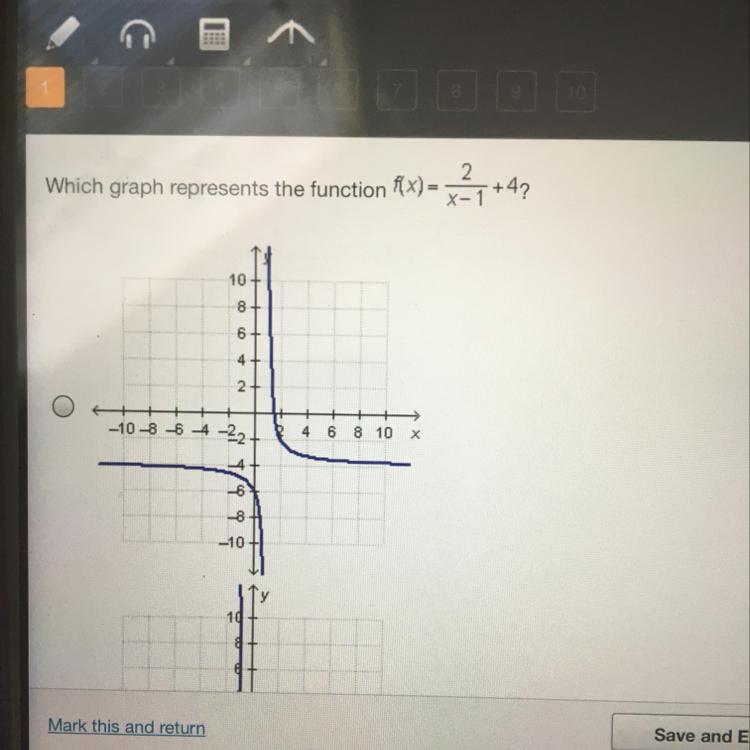Go to question 1
Image resolution: width=750 pixels, height=750 pixels.
pos(43,89)
